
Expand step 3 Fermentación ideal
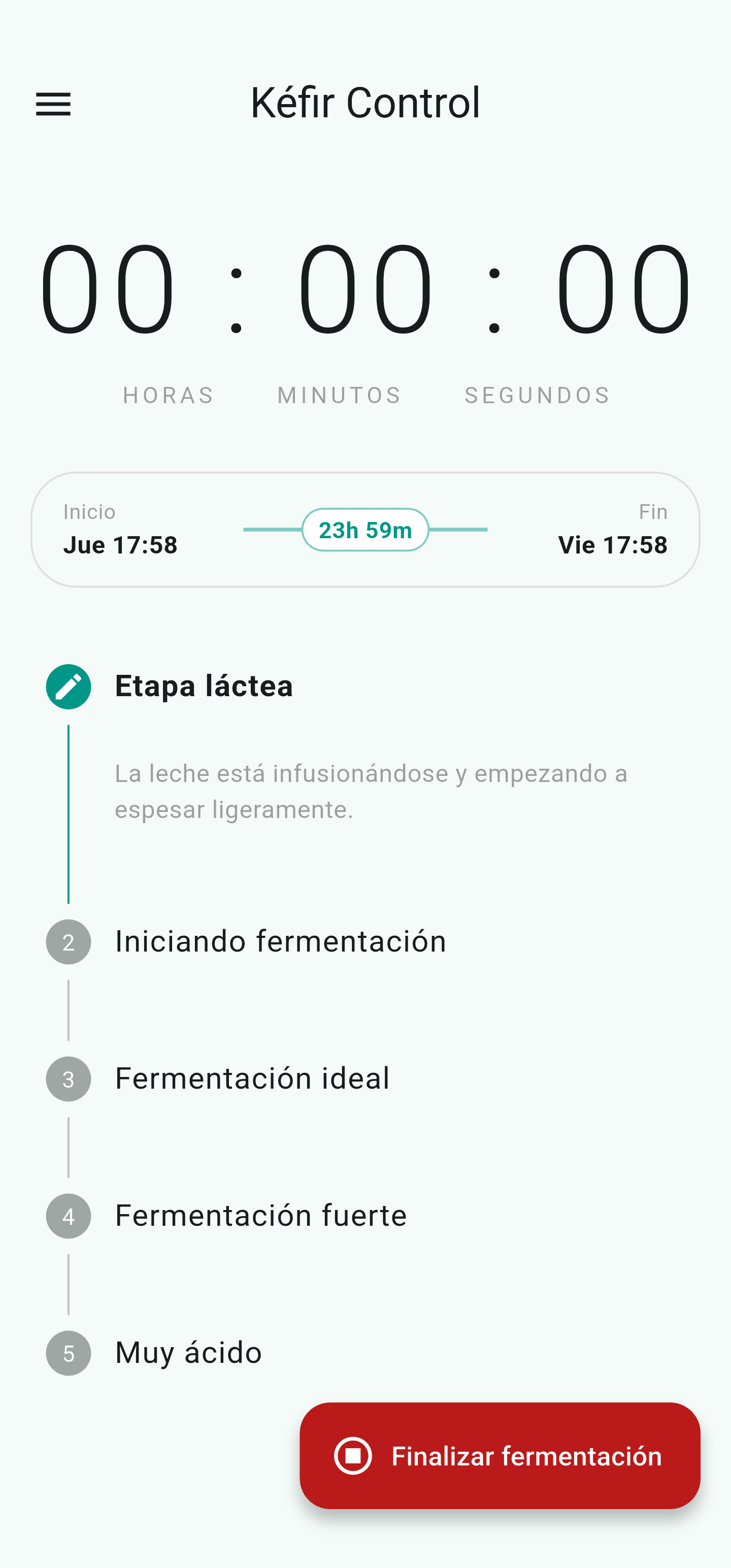point(252,1079)
